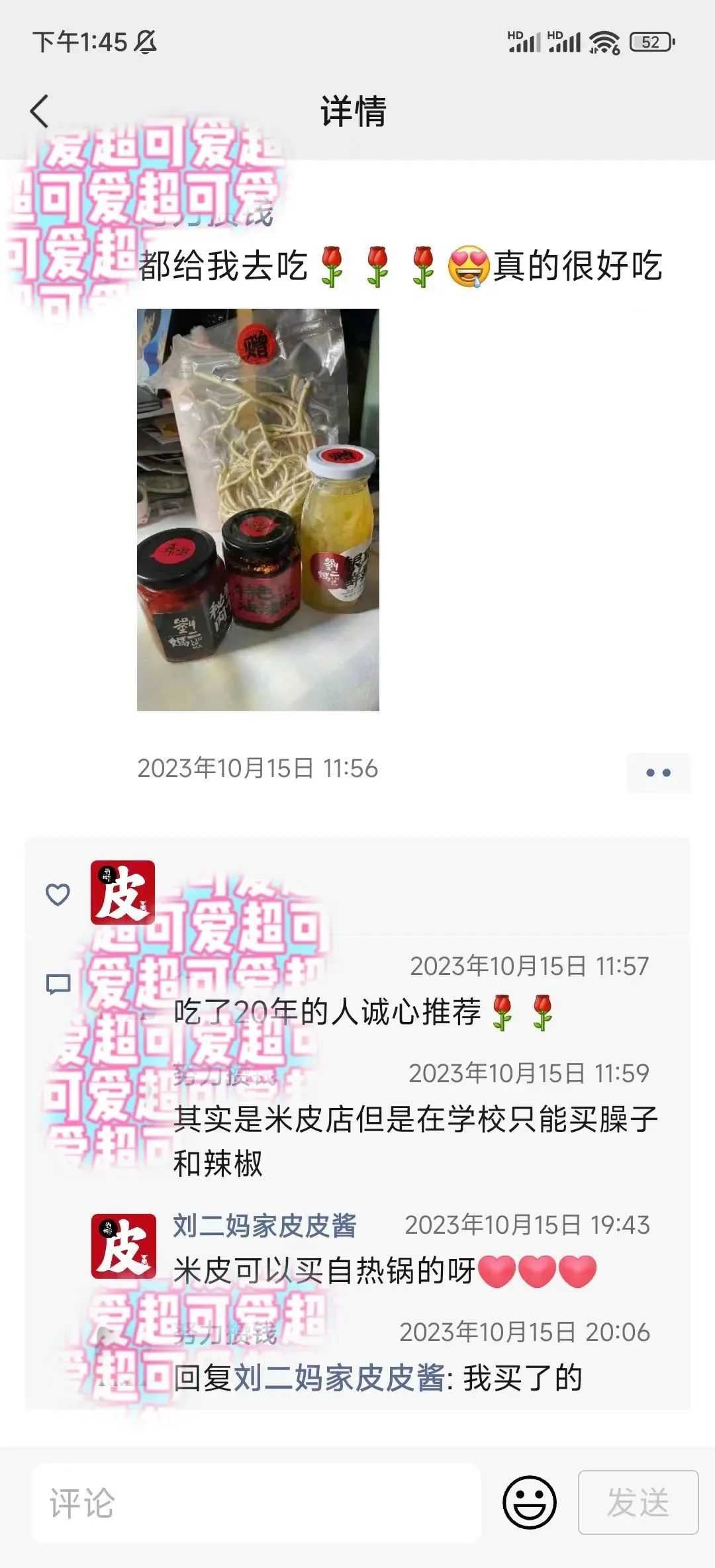Image resolution: width=715 pixels, height=1568 pixels.
Task: Tap the 发送 send button
Action: [638, 1502]
